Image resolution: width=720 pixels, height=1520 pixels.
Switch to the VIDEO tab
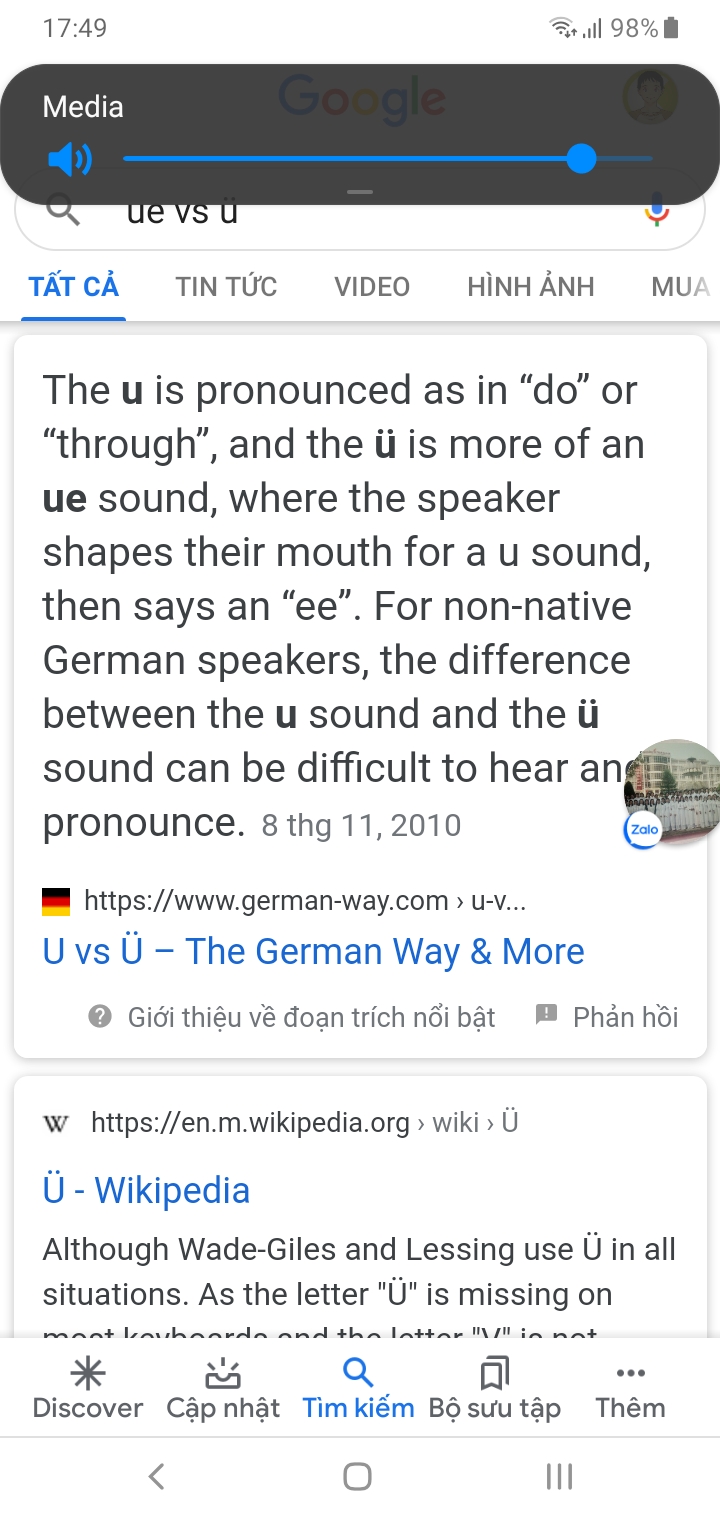tap(372, 287)
